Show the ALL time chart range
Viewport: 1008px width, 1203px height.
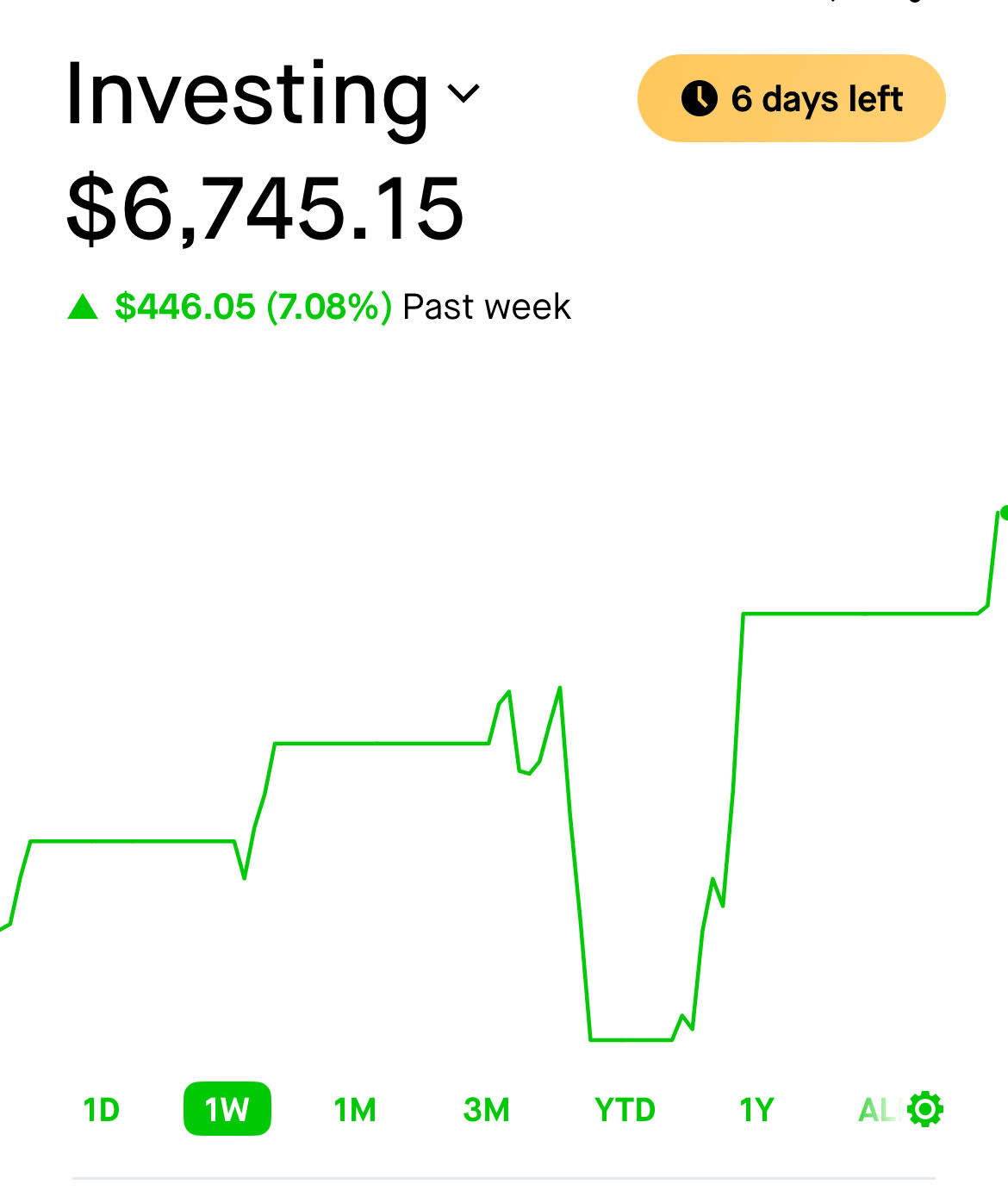pyautogui.click(x=877, y=1110)
